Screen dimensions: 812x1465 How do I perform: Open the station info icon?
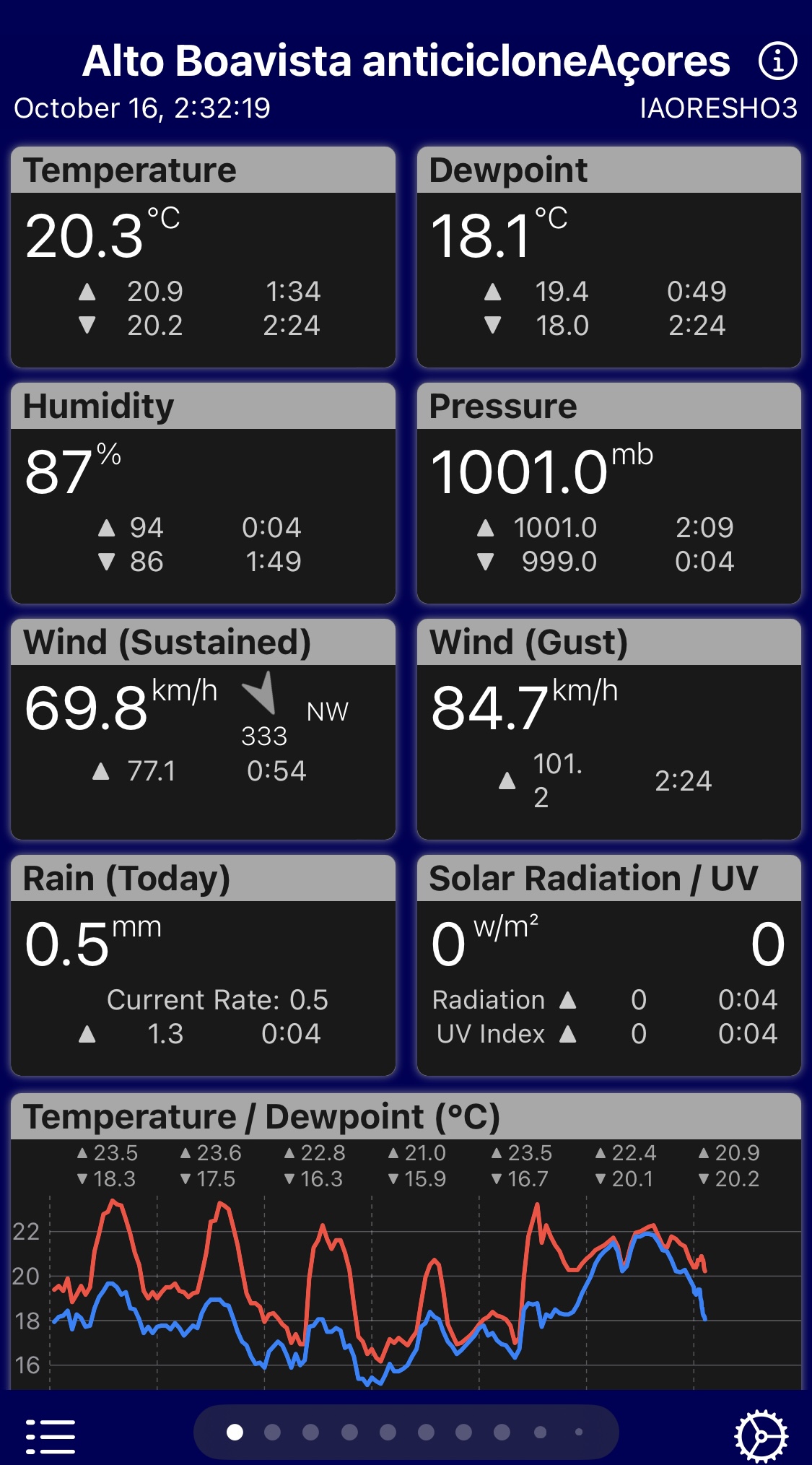point(777,61)
